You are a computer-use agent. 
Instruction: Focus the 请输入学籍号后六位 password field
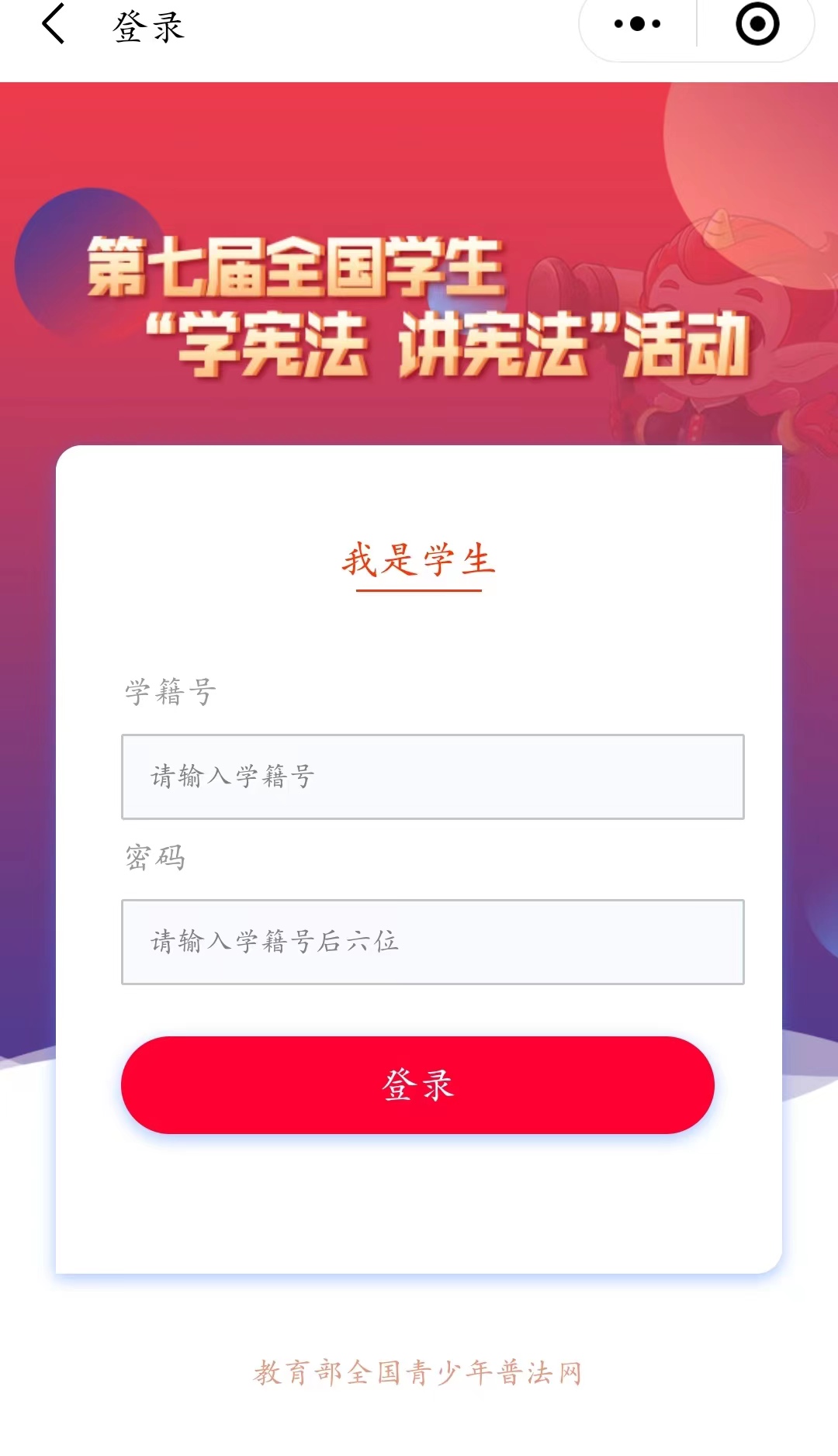(x=432, y=942)
